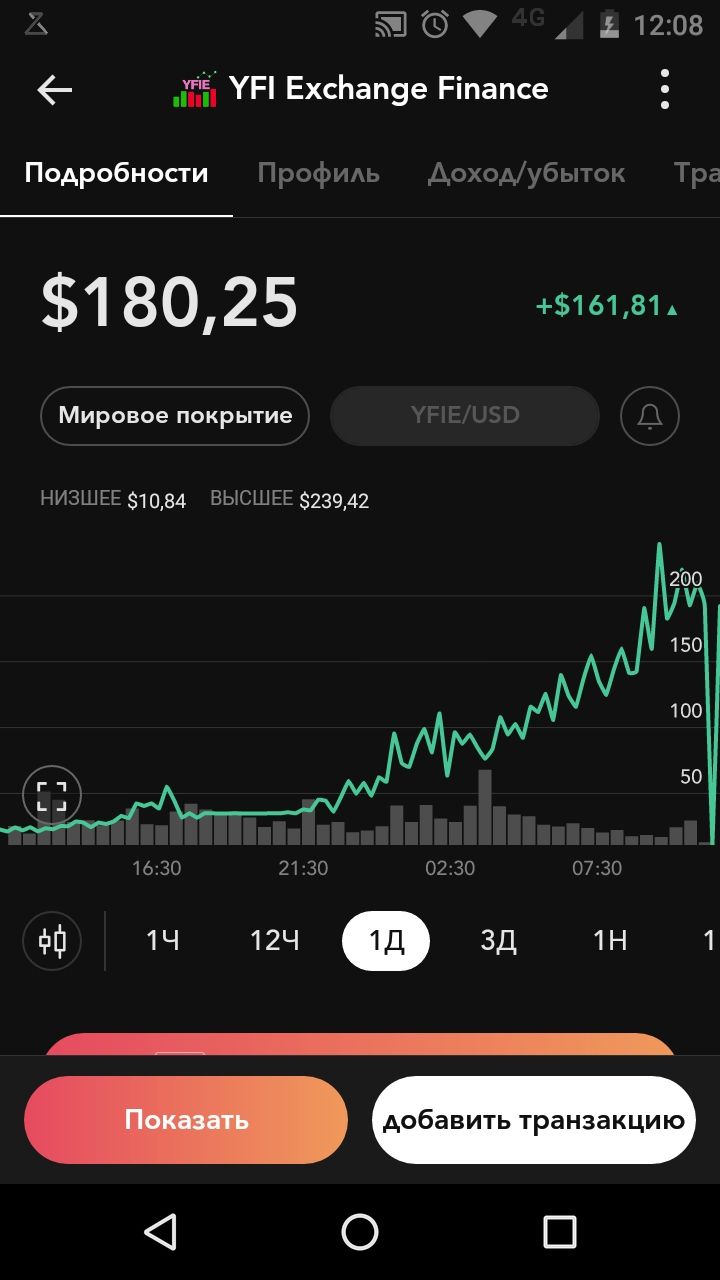The image size is (720, 1280).
Task: Select the 12Ч time range
Action: pyautogui.click(x=274, y=941)
